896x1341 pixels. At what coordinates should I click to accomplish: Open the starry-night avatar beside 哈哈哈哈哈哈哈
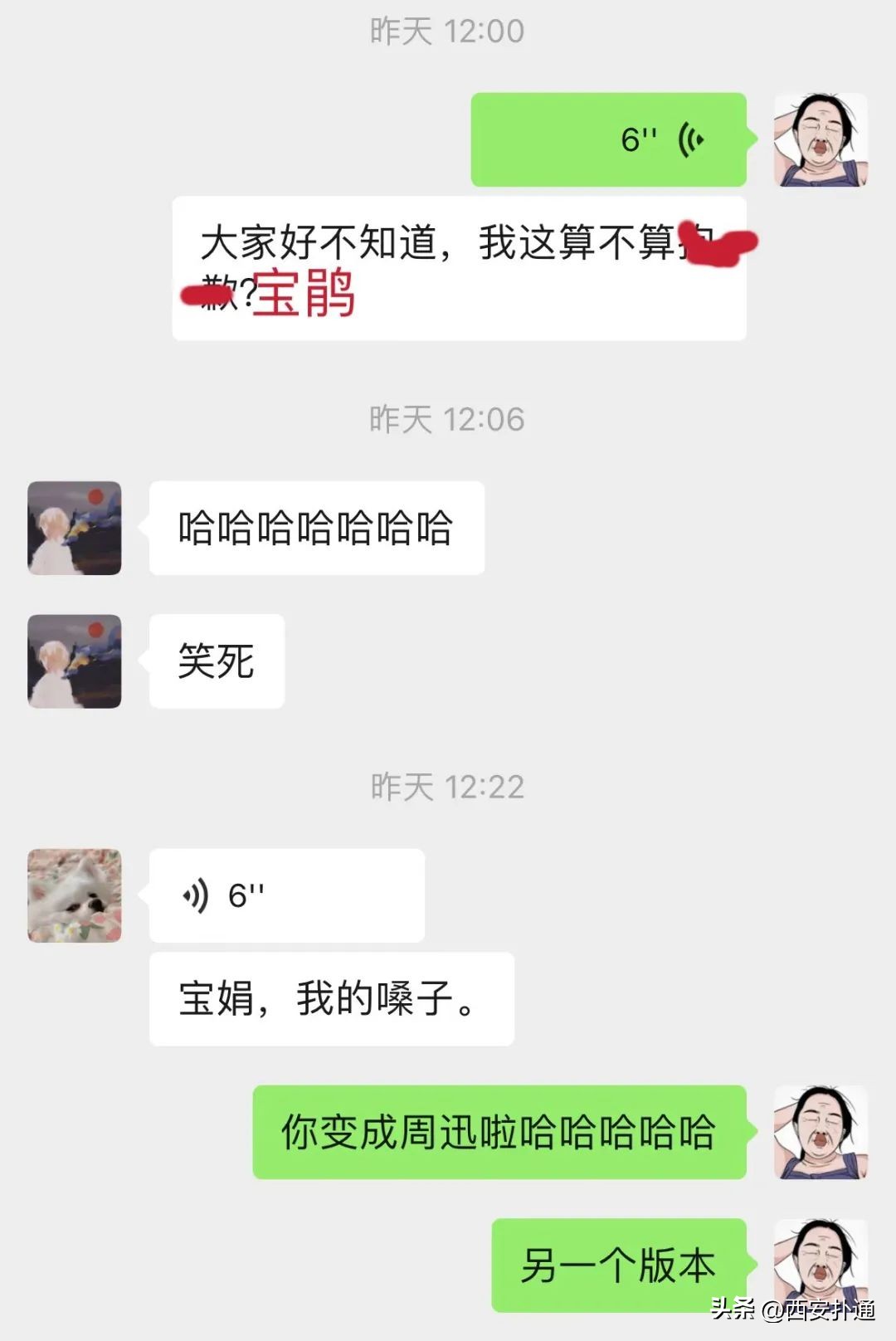click(73, 526)
